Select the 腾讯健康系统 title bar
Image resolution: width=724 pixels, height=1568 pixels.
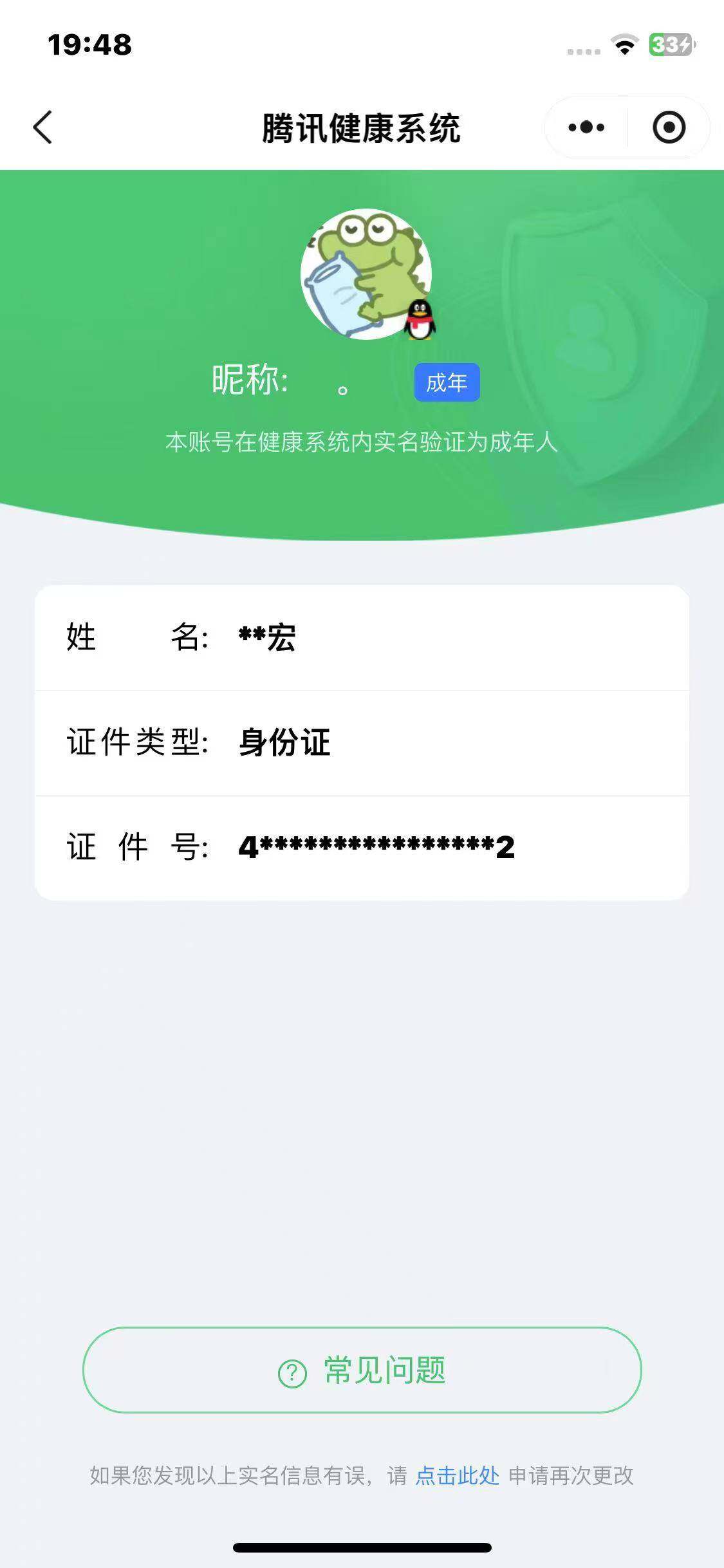point(362,126)
